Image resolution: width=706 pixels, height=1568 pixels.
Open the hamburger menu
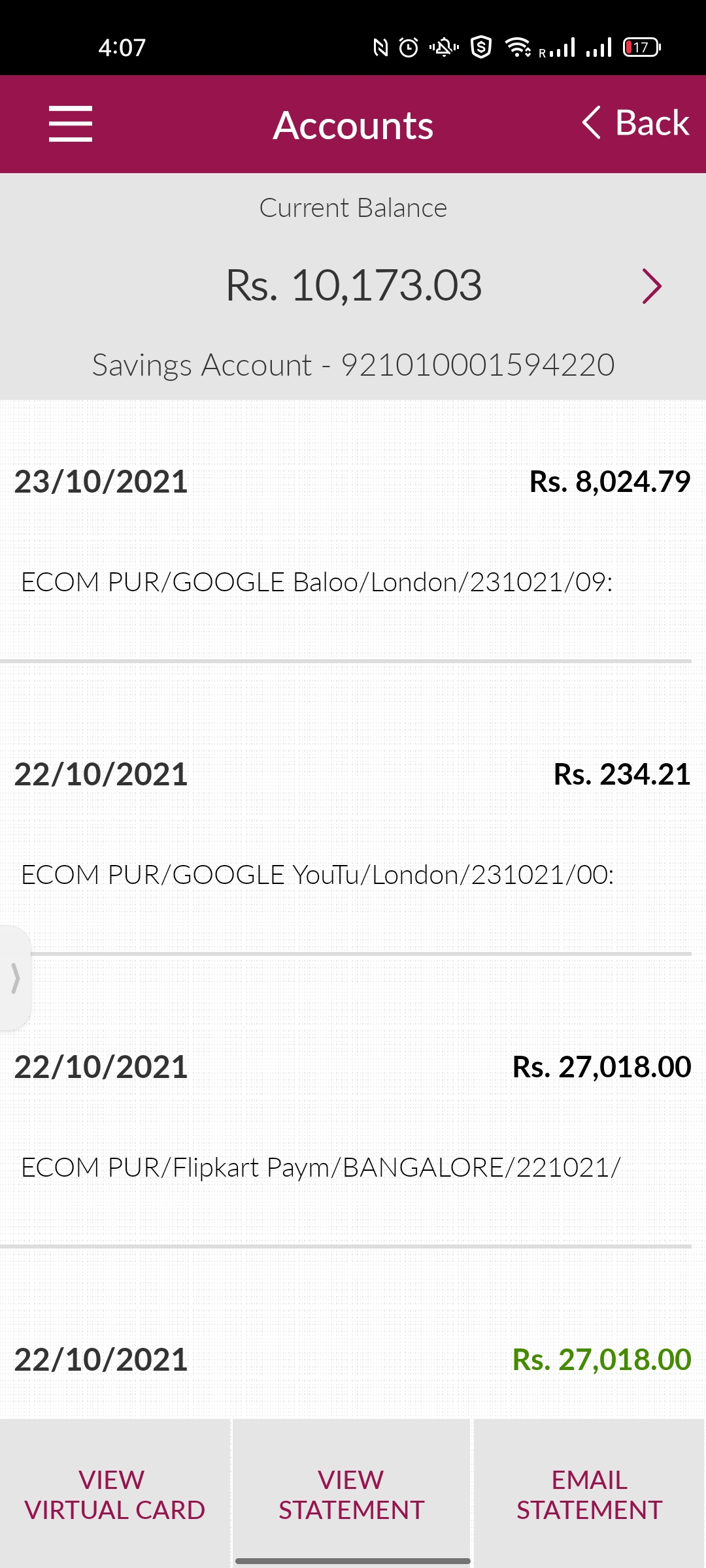[71, 124]
